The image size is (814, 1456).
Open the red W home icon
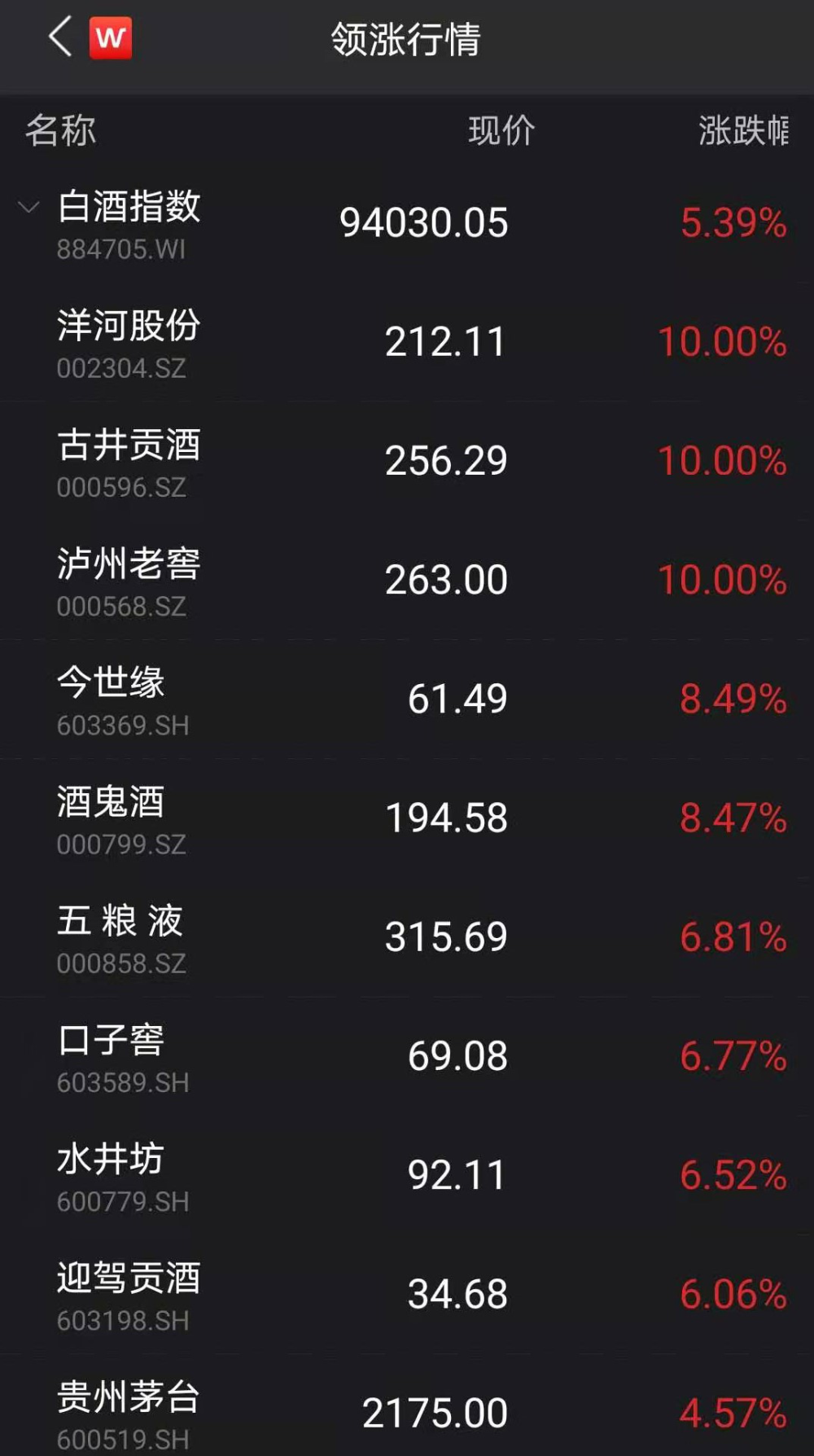click(x=110, y=37)
